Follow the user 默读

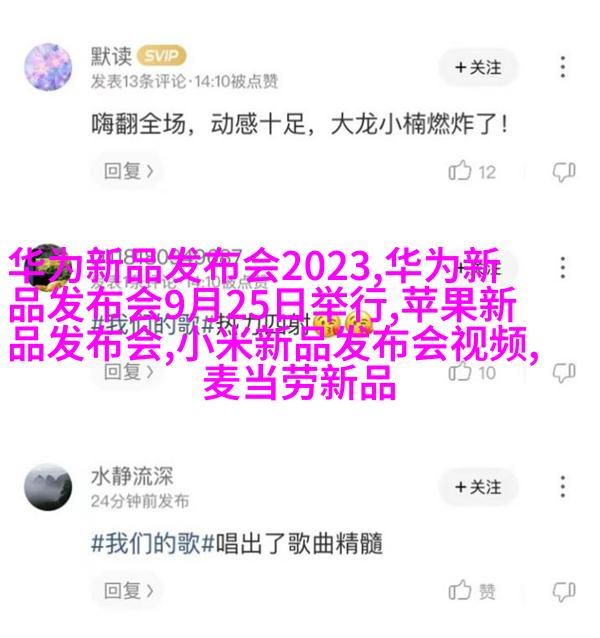click(x=478, y=68)
